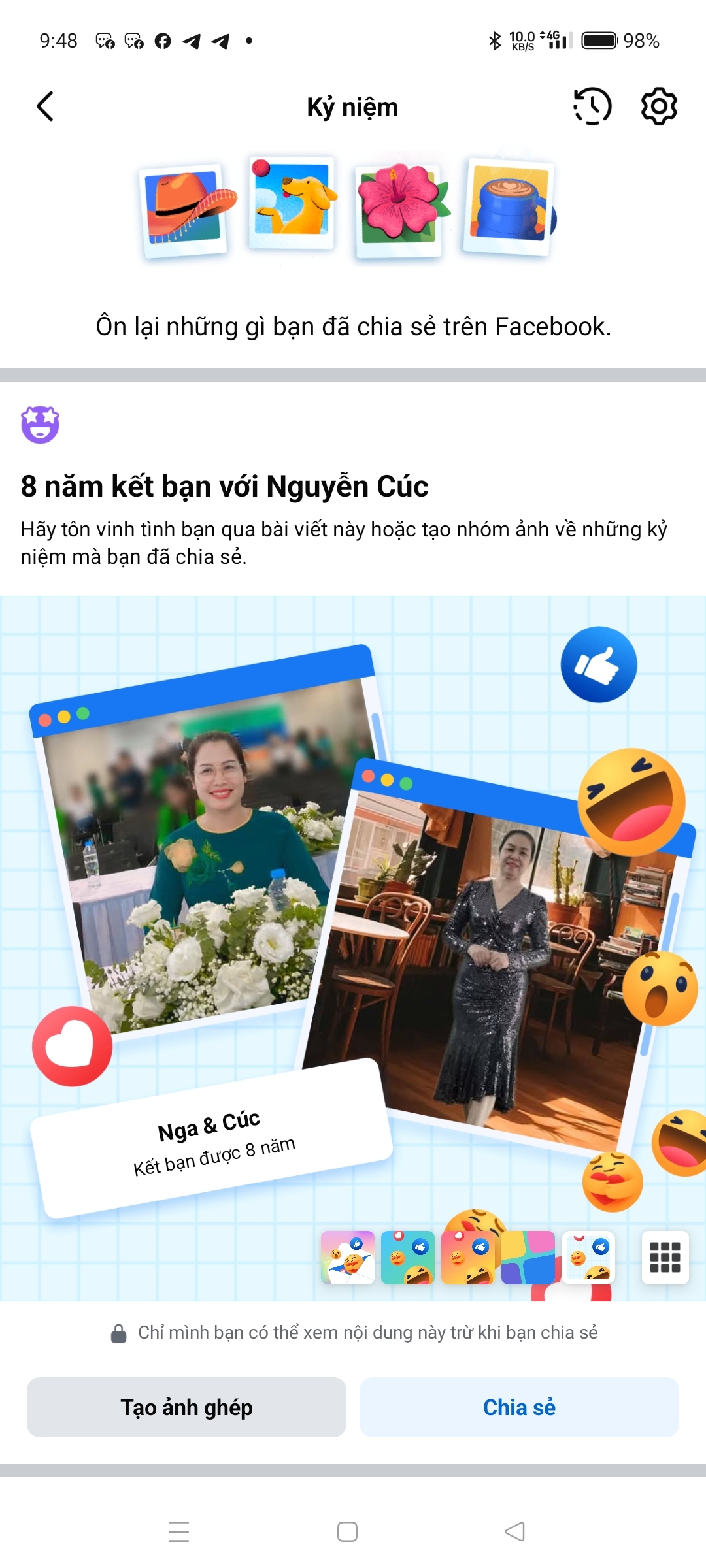
Task: Open the full template grid
Action: (x=665, y=1258)
